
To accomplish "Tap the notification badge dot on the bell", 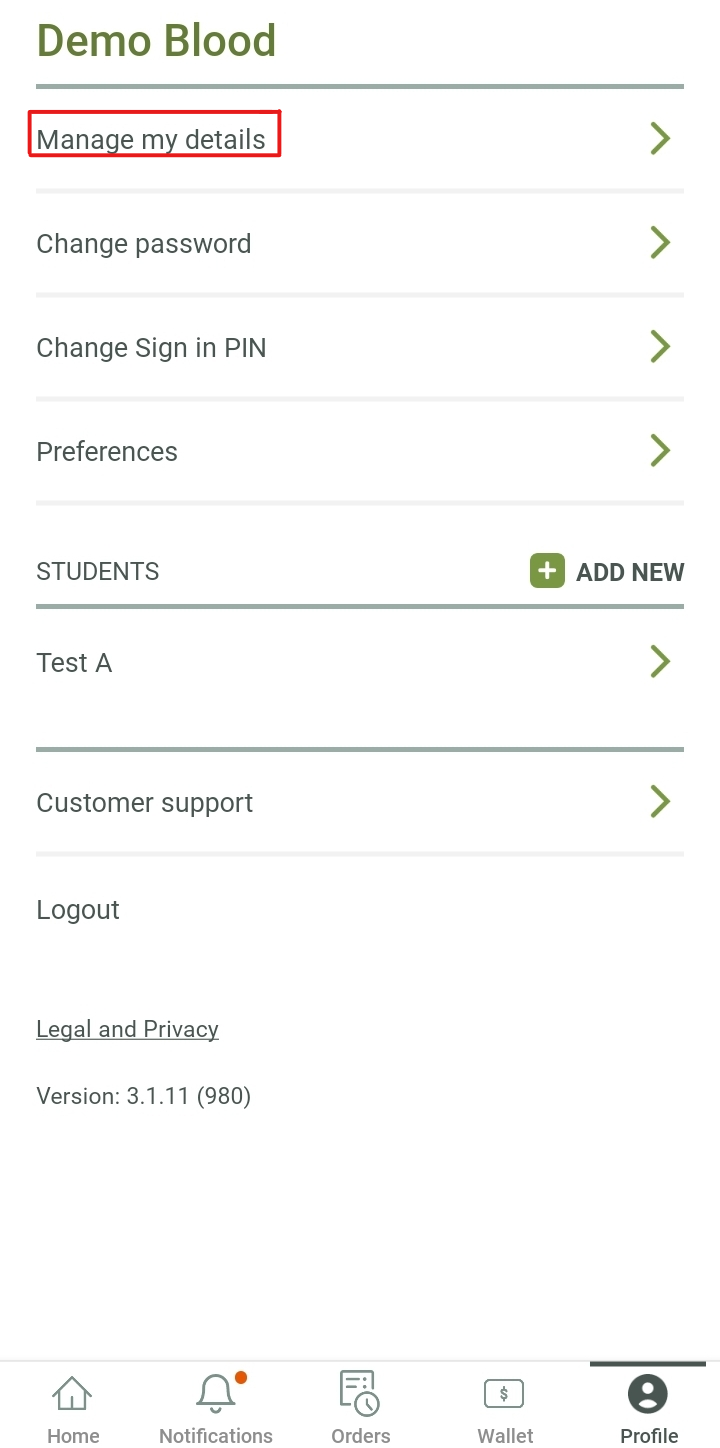I will click(240, 1375).
